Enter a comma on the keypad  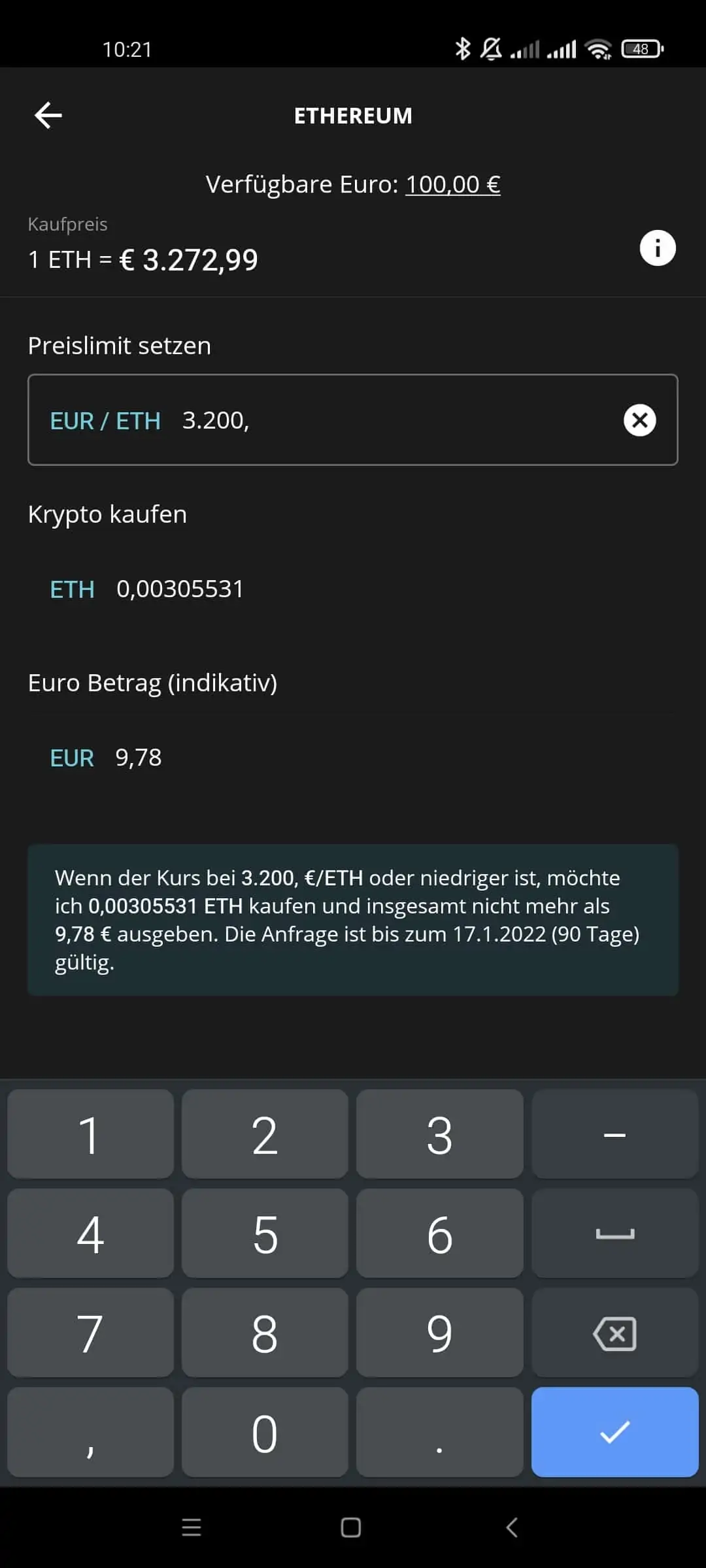[90, 1432]
